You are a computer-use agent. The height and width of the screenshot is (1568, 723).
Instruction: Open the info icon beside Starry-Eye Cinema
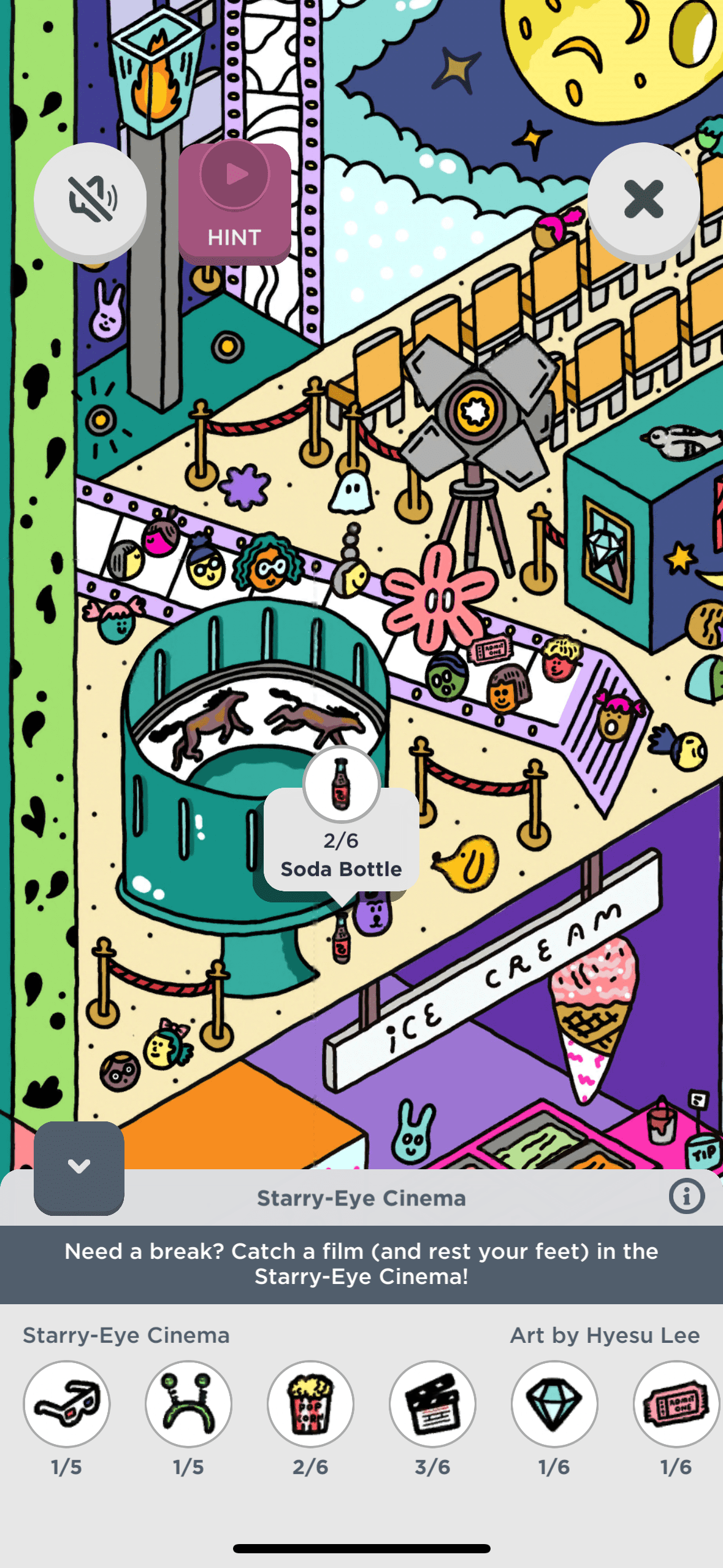686,1196
